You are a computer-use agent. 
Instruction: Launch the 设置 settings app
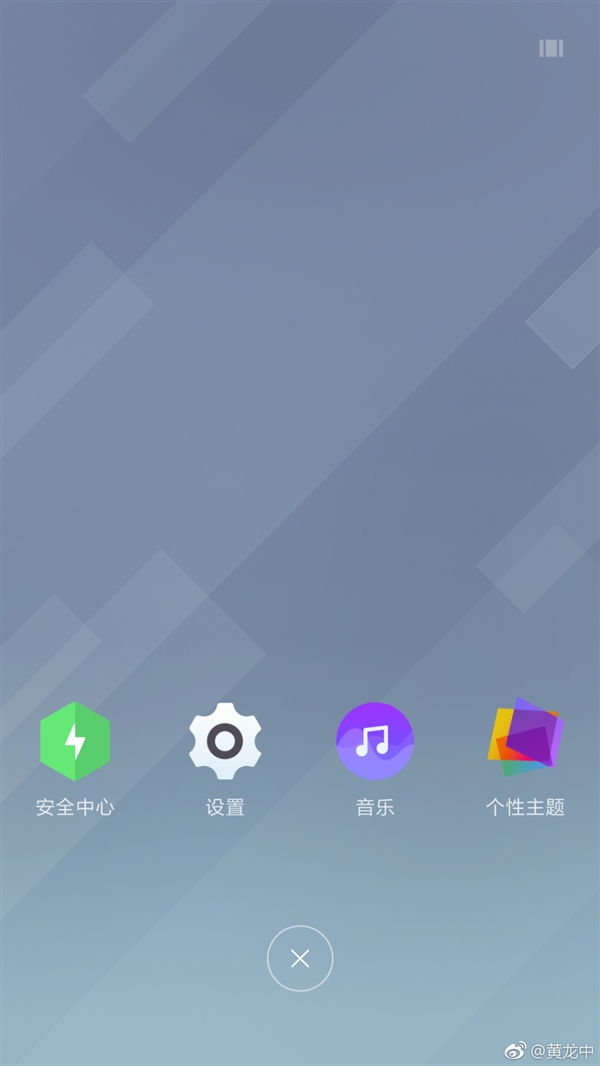[225, 741]
